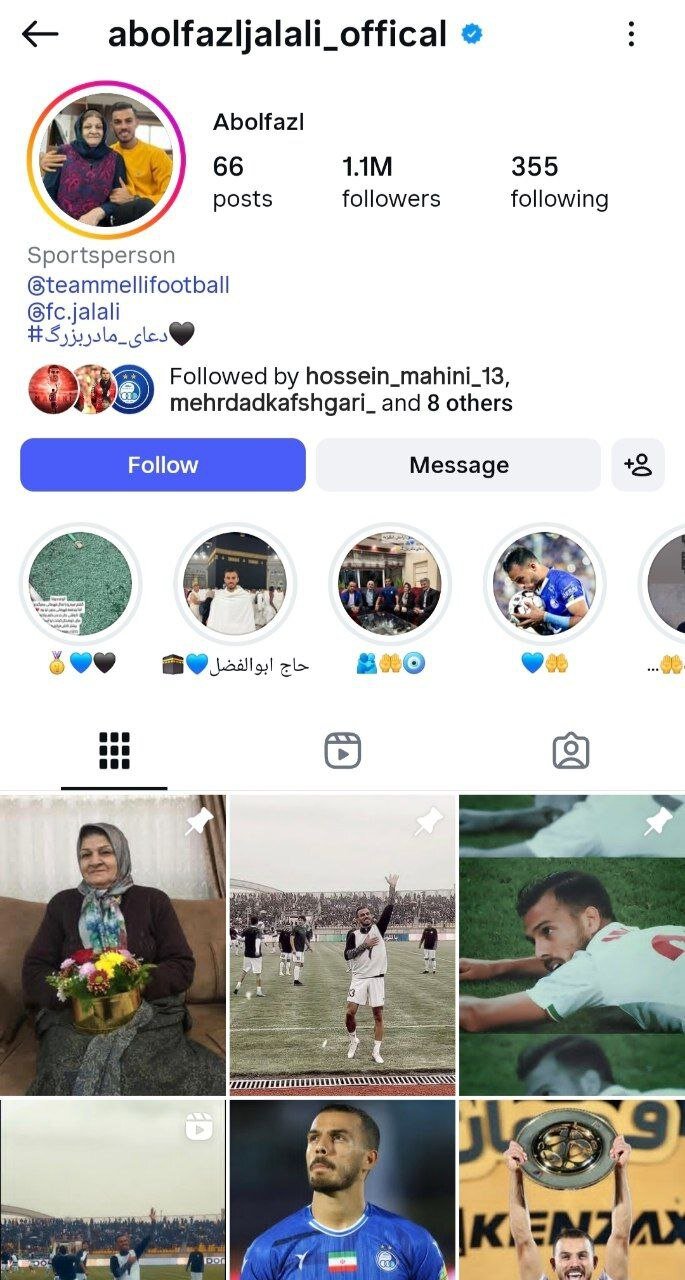Open the حاج ابوالفضل story highlight
Image resolution: width=685 pixels, height=1280 pixels.
235,585
